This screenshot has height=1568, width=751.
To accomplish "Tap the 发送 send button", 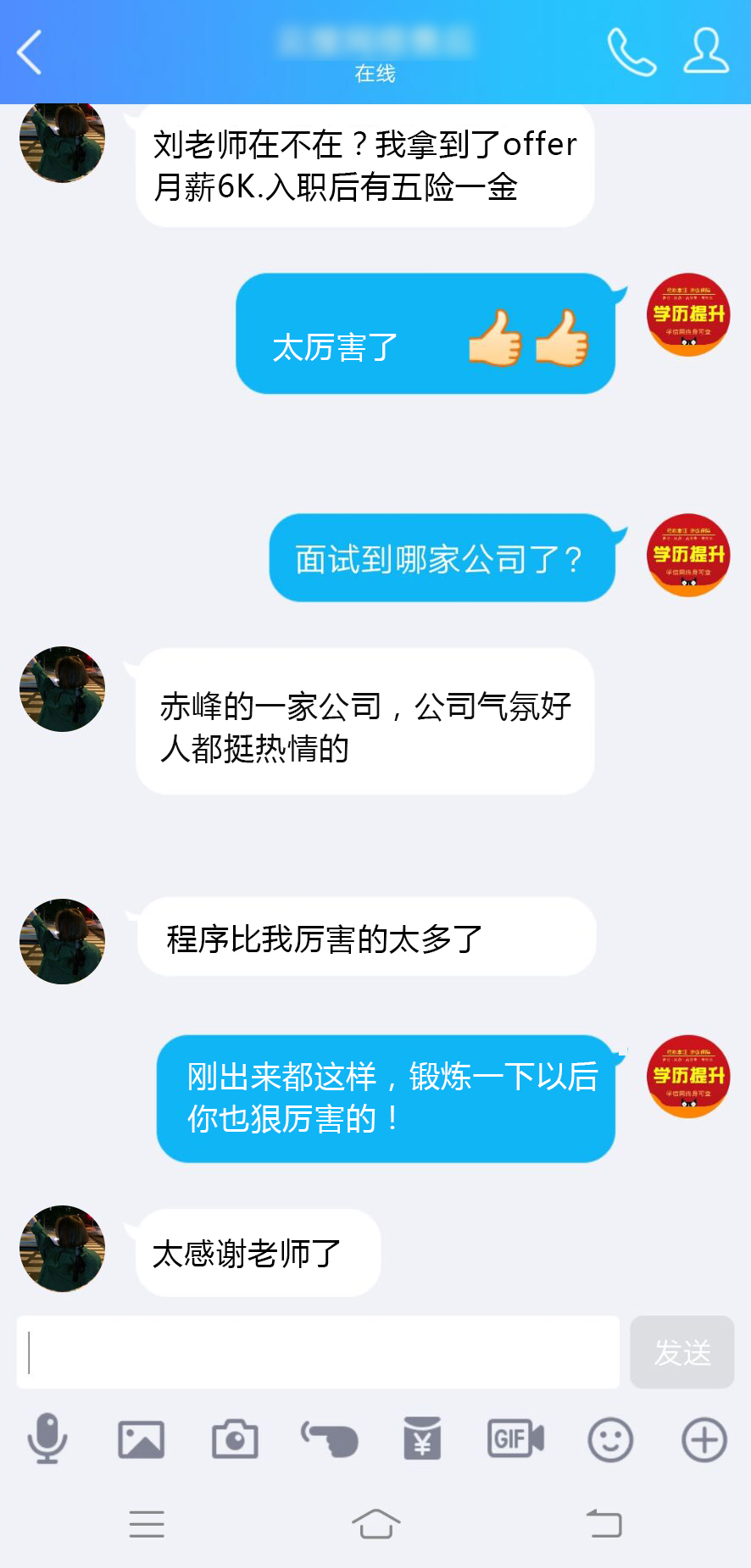I will point(681,1352).
